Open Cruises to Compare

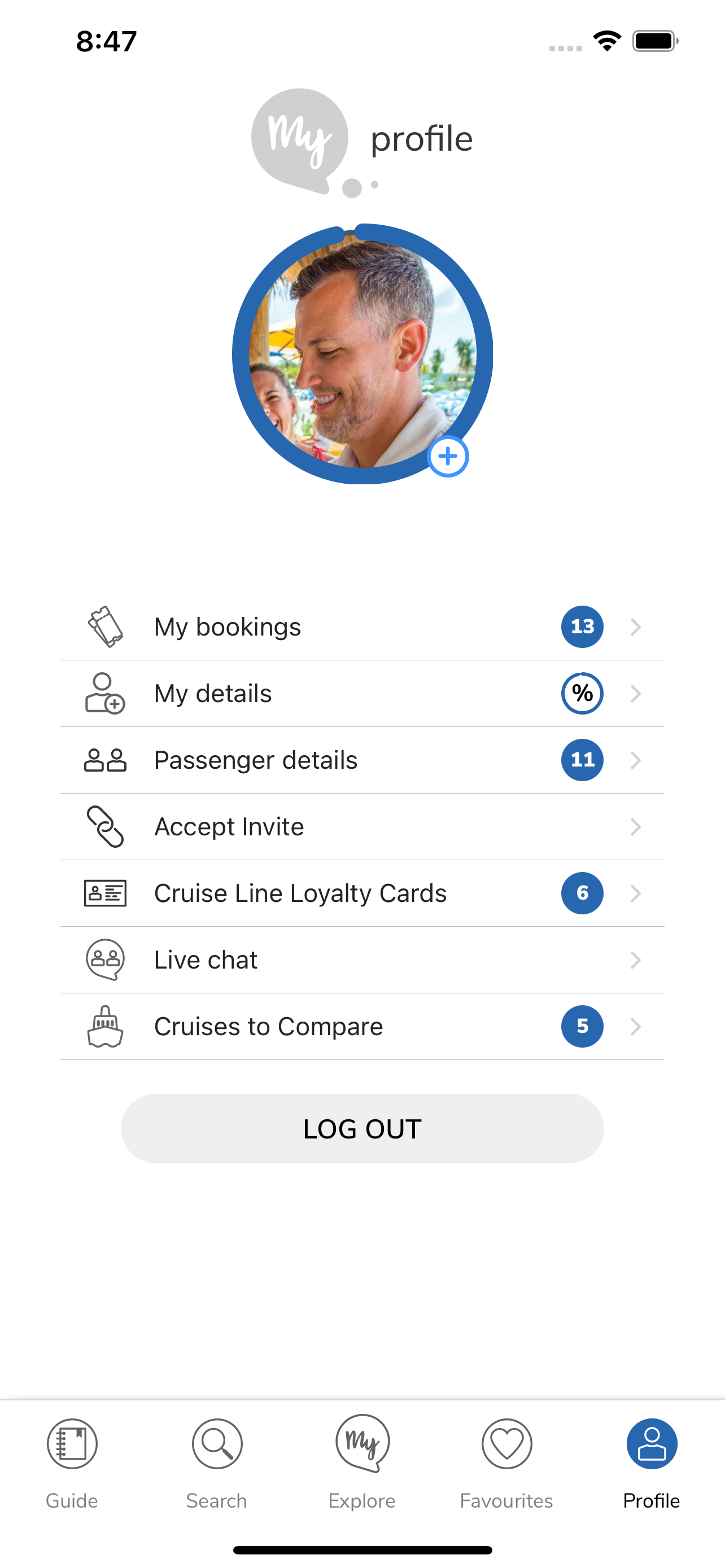pyautogui.click(x=362, y=1026)
